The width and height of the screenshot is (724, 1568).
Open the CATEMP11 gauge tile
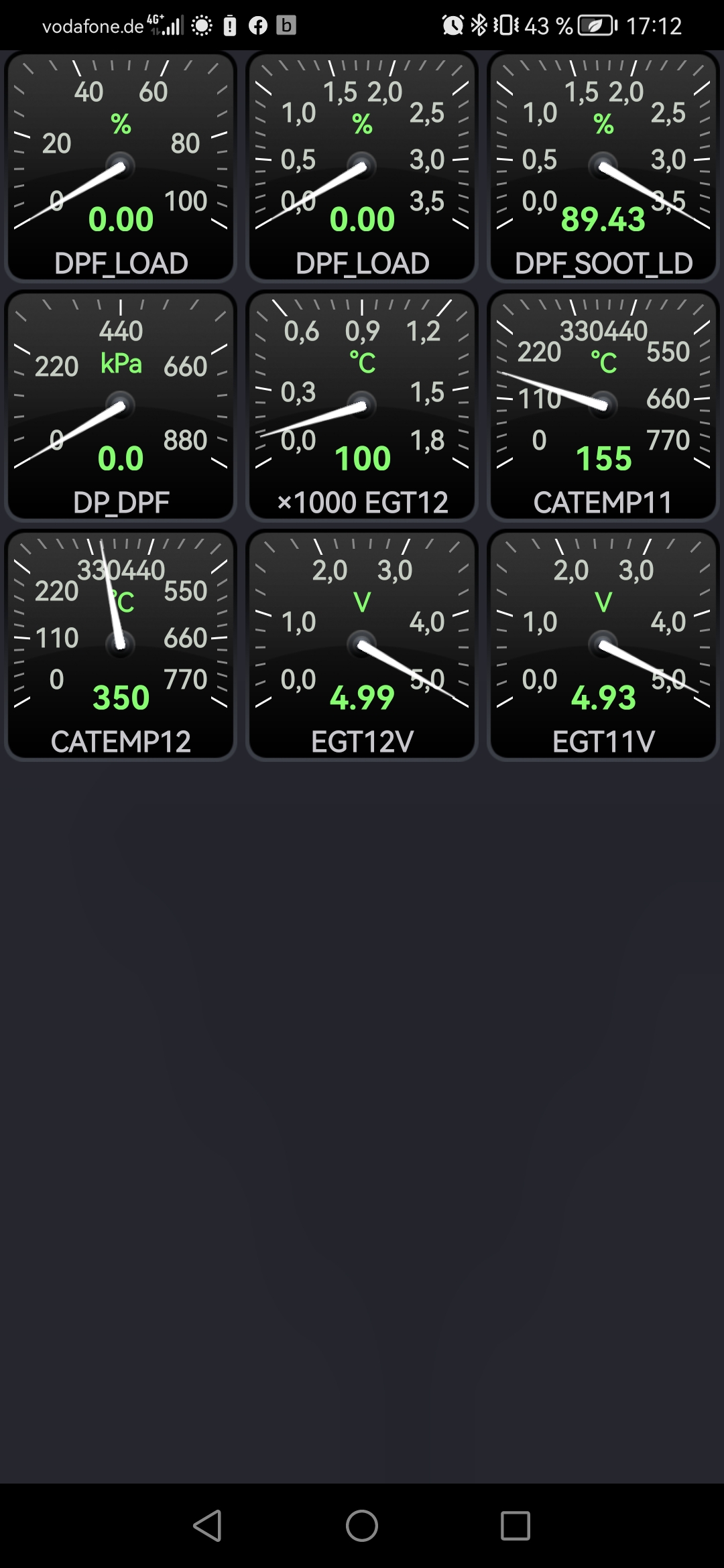[603, 405]
